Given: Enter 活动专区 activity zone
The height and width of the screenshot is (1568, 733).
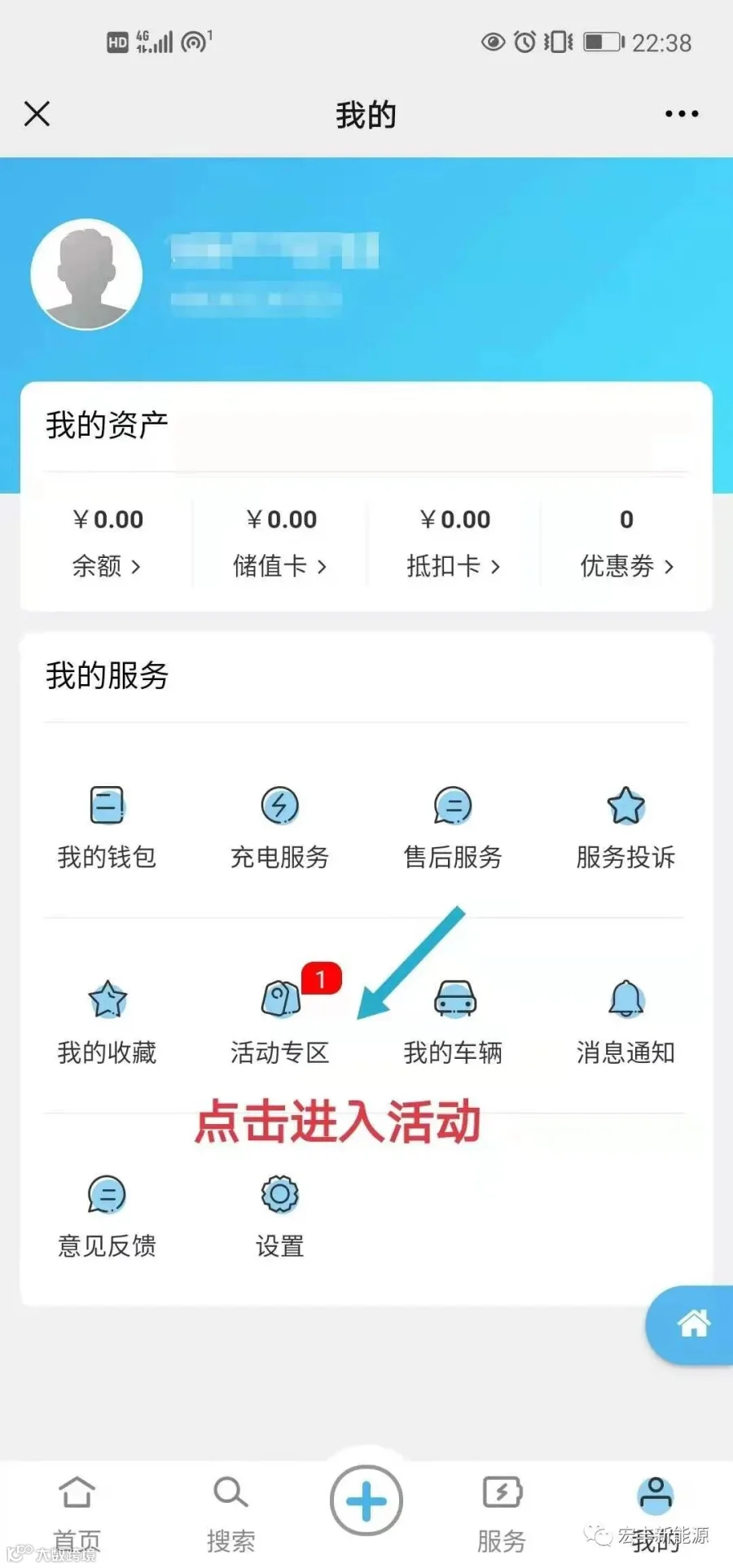Looking at the screenshot, I should pos(279,1021).
